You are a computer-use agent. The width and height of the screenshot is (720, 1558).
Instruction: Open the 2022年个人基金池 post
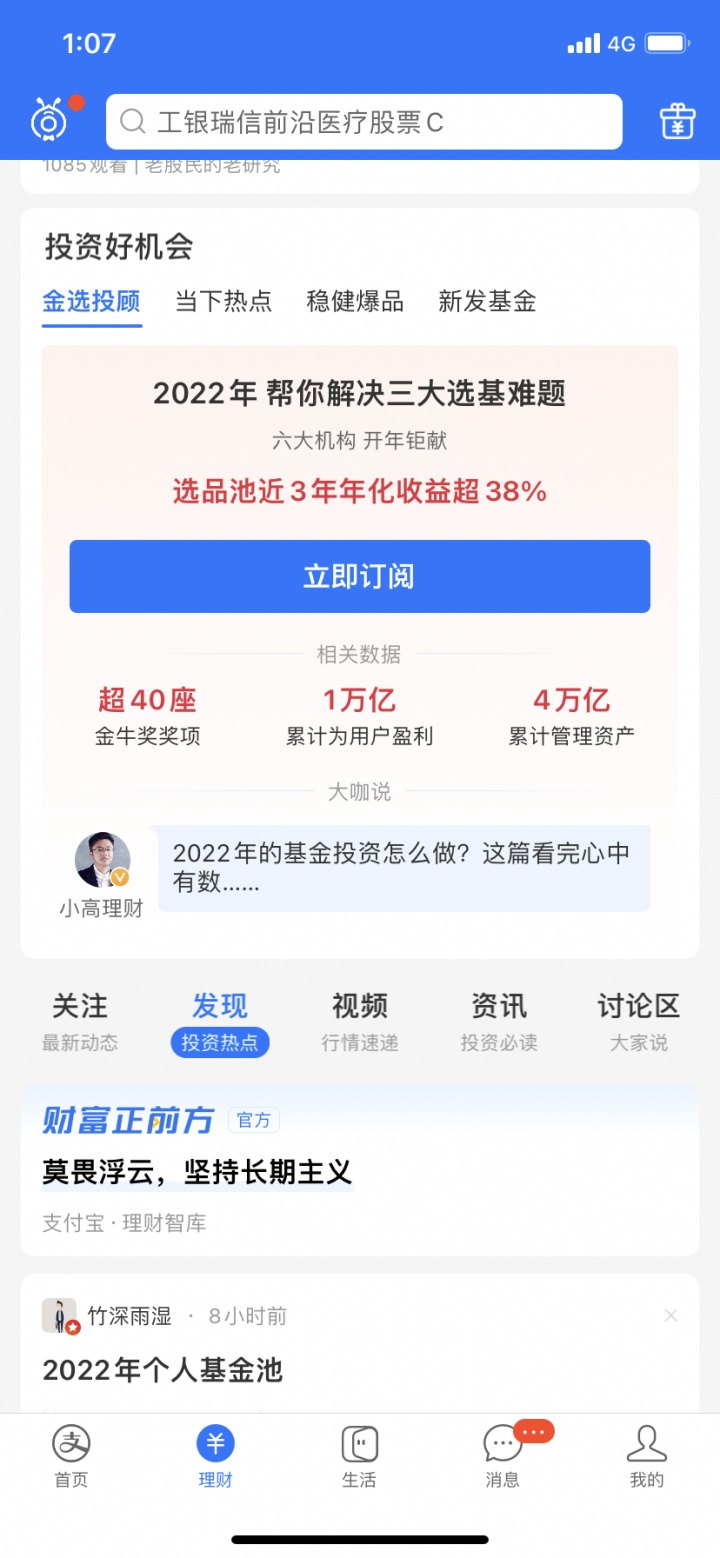(163, 1370)
